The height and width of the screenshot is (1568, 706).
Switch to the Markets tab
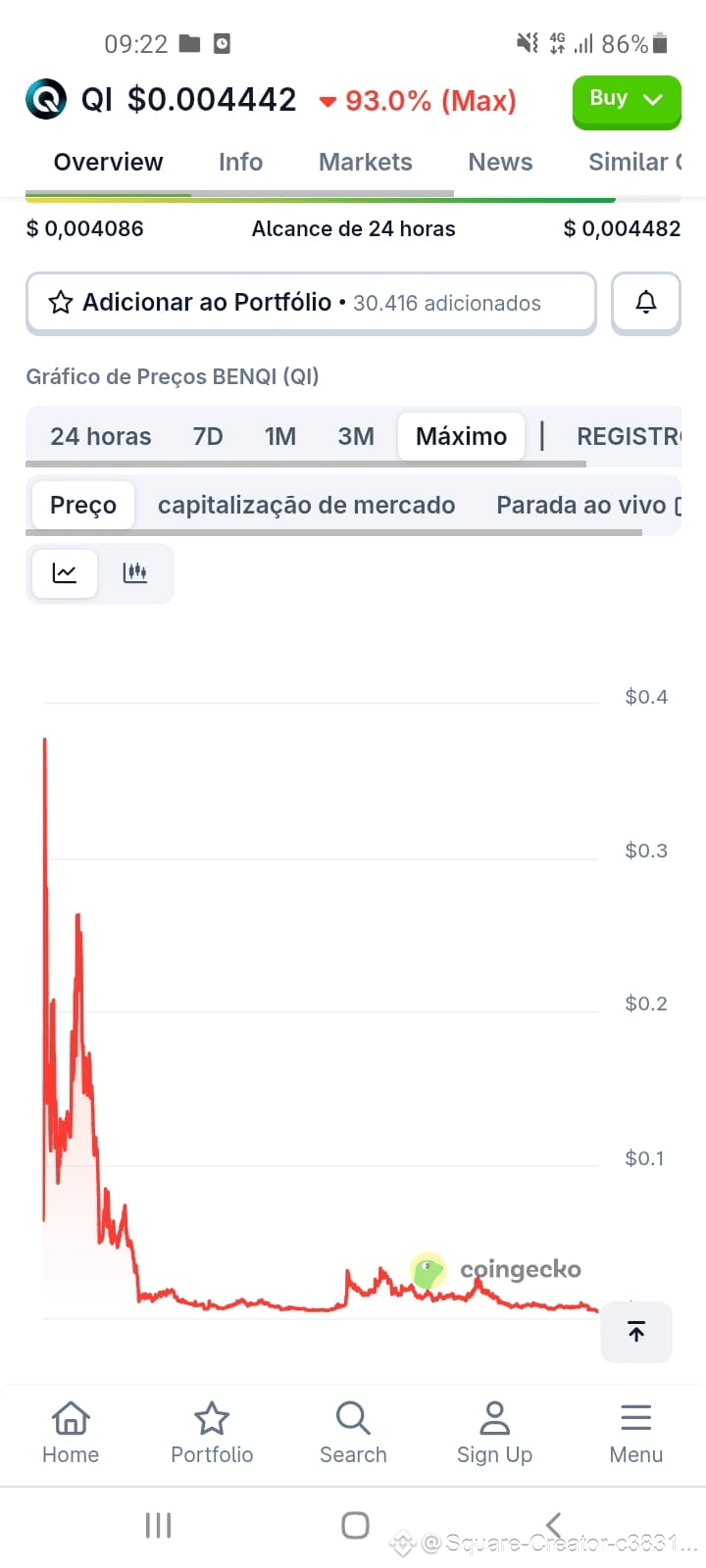[x=365, y=162]
